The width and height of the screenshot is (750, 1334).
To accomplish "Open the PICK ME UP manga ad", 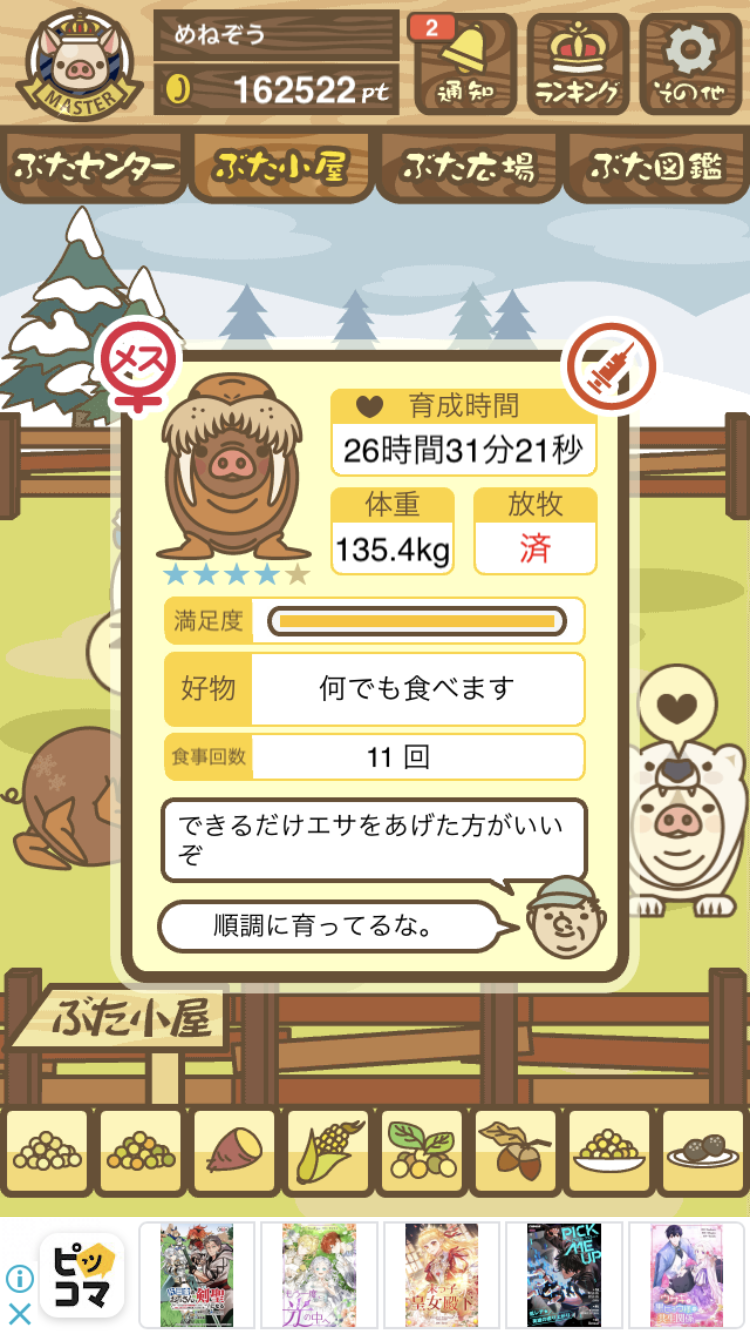I will [563, 1274].
